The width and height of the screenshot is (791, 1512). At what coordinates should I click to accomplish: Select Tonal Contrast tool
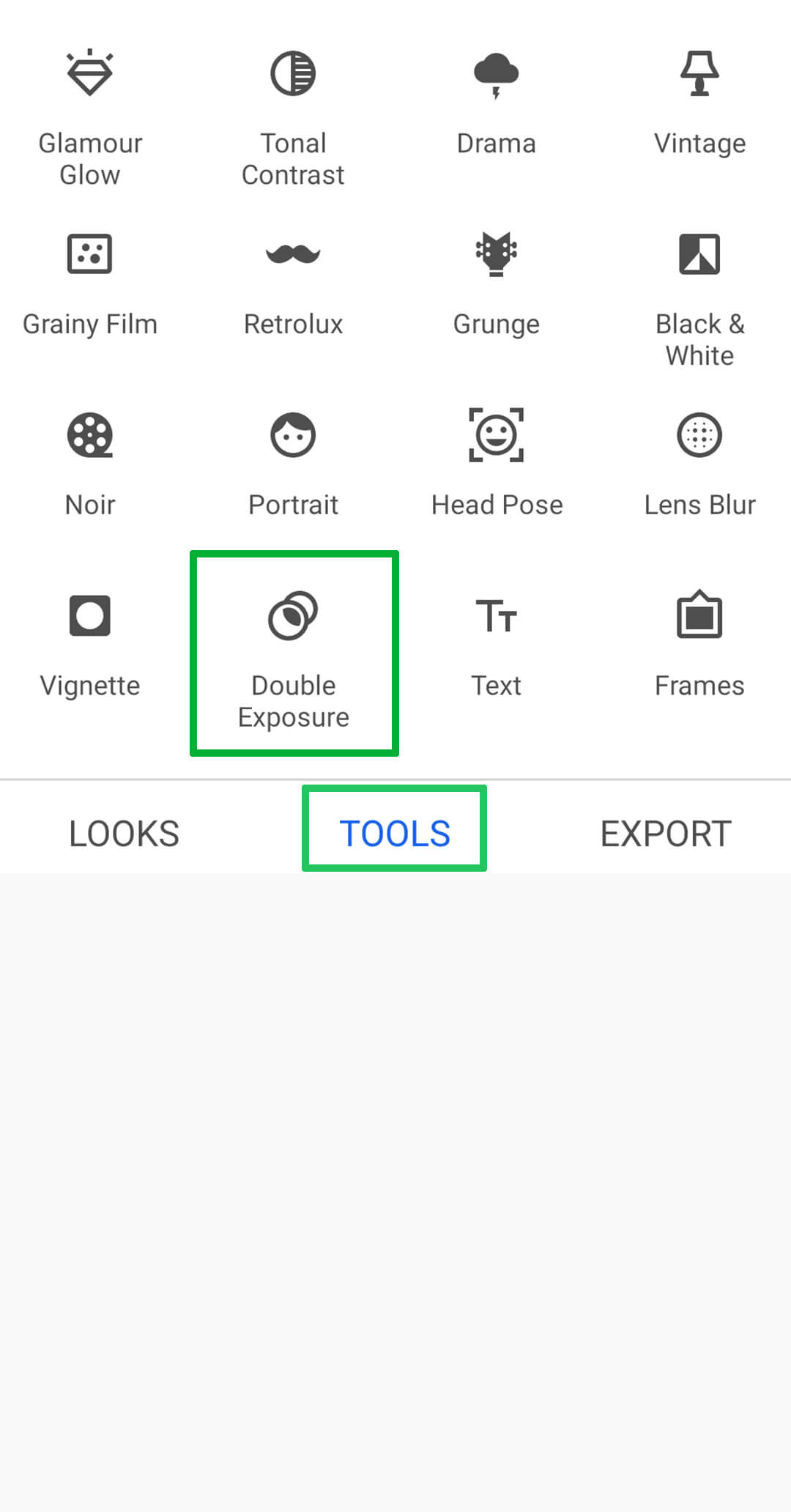293,117
